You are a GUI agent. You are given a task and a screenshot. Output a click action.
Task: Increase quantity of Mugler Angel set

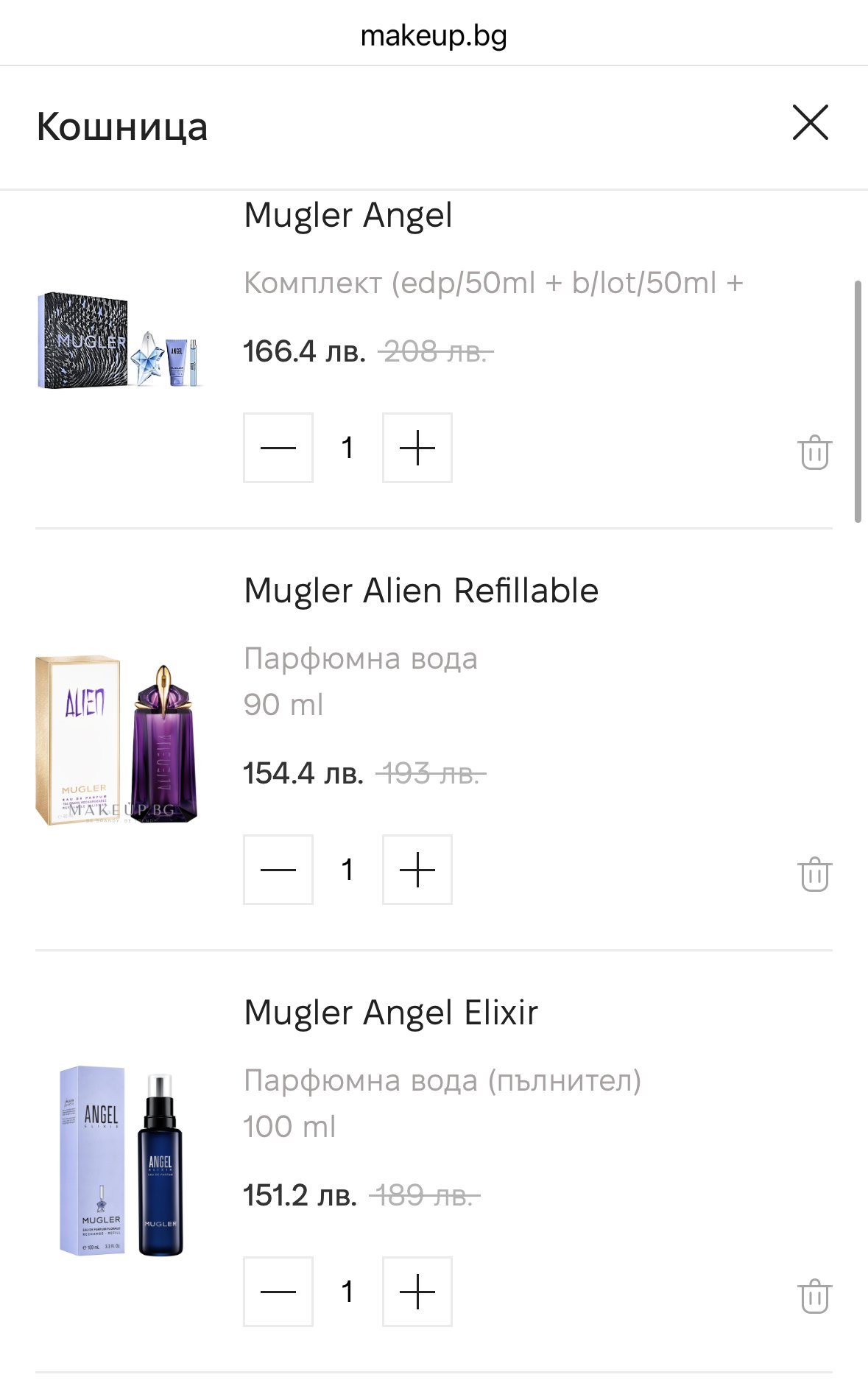(x=417, y=448)
